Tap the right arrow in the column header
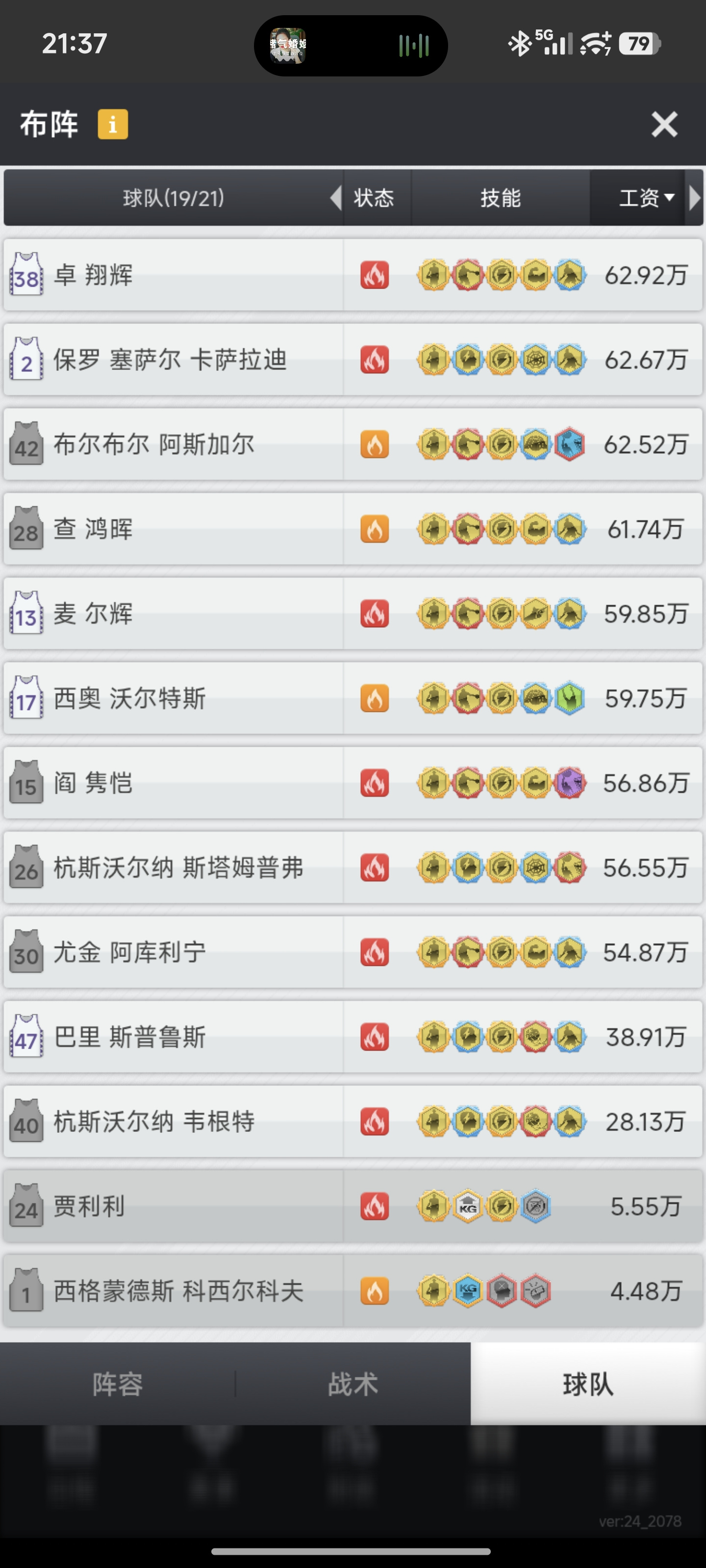Screen dimensions: 706x1568 click(x=694, y=198)
